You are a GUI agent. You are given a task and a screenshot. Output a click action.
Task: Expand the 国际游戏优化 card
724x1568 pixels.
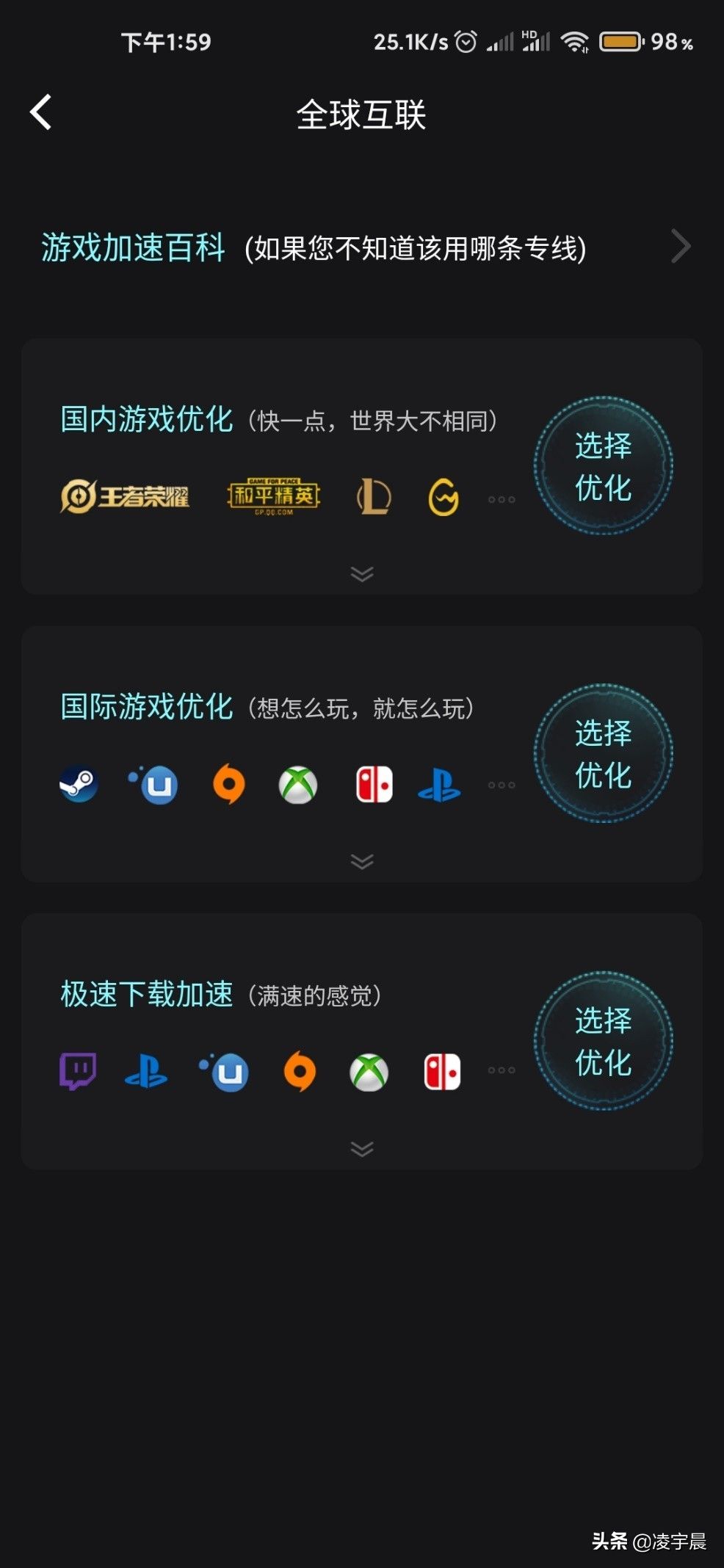point(362,861)
